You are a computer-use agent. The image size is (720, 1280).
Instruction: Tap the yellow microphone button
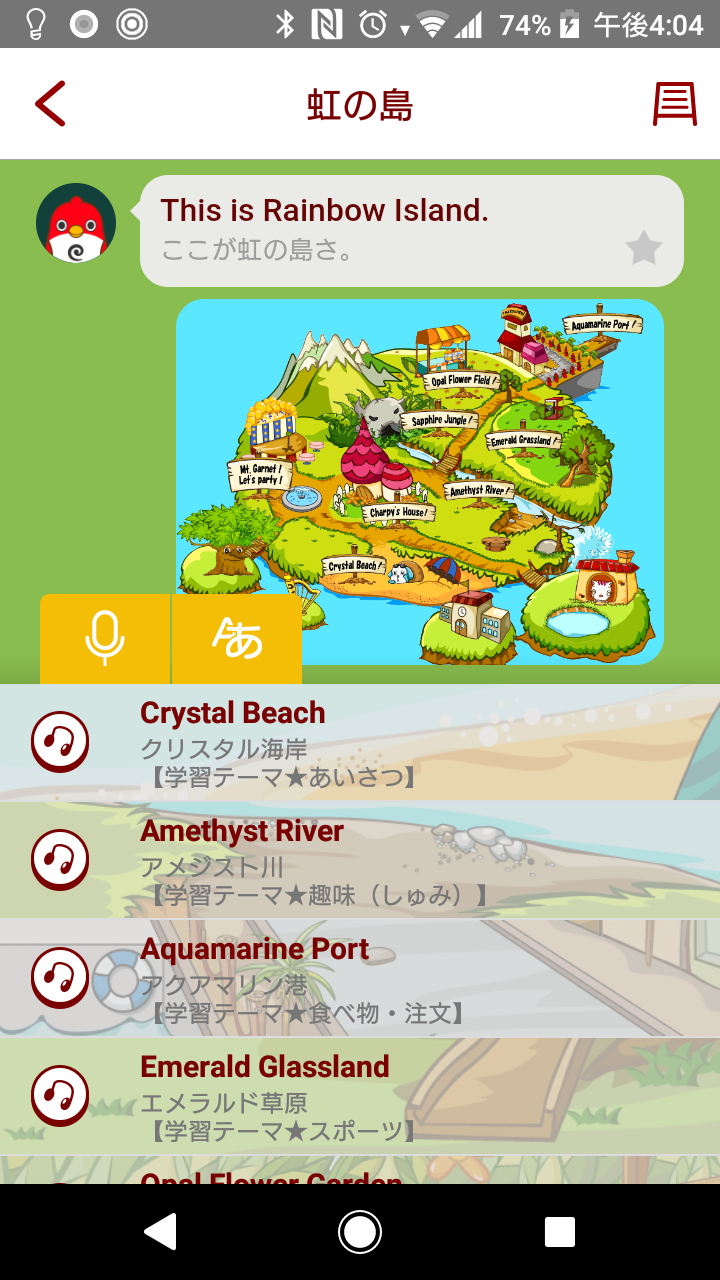105,639
